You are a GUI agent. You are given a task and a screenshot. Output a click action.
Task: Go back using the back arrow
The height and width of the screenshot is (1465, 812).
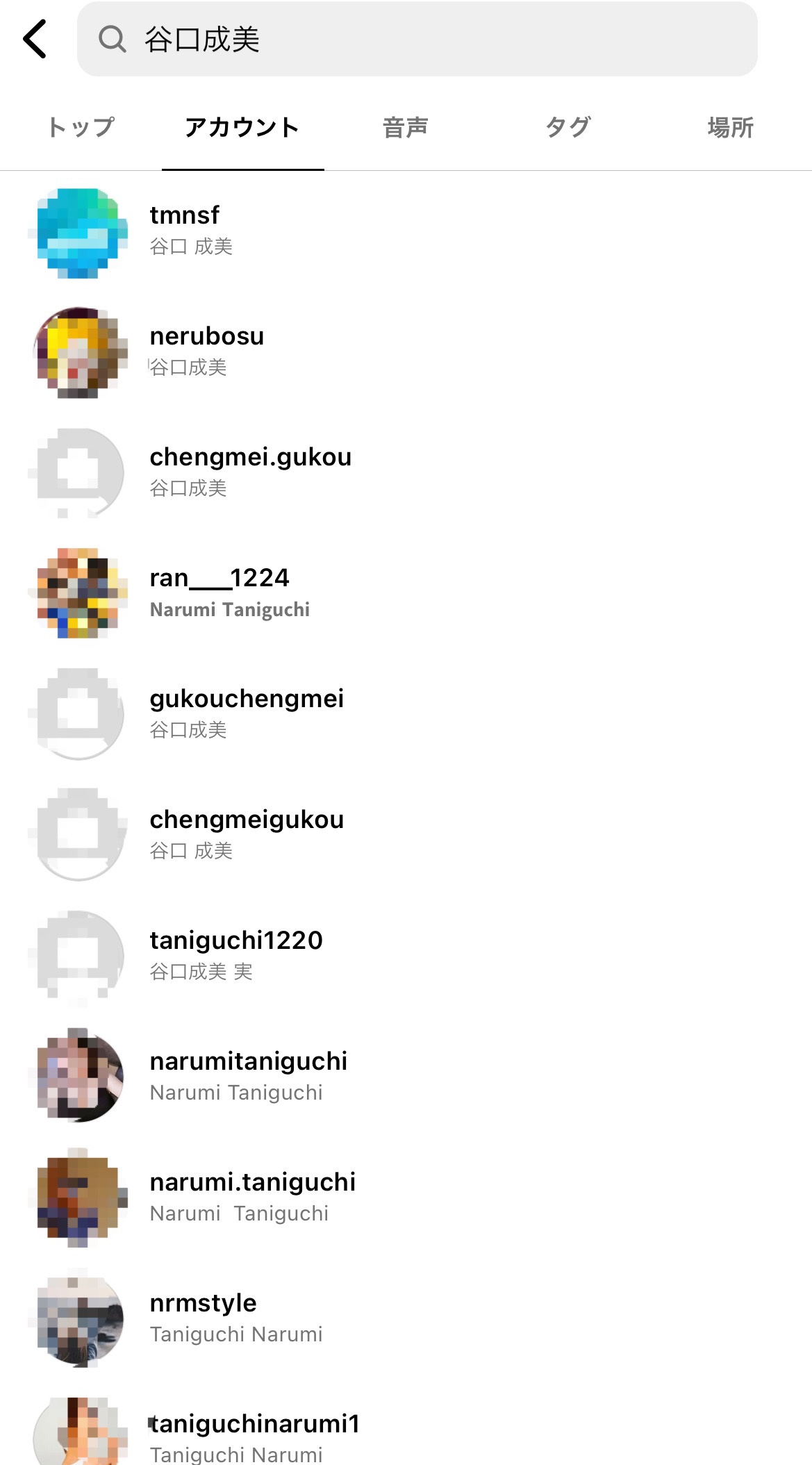35,39
